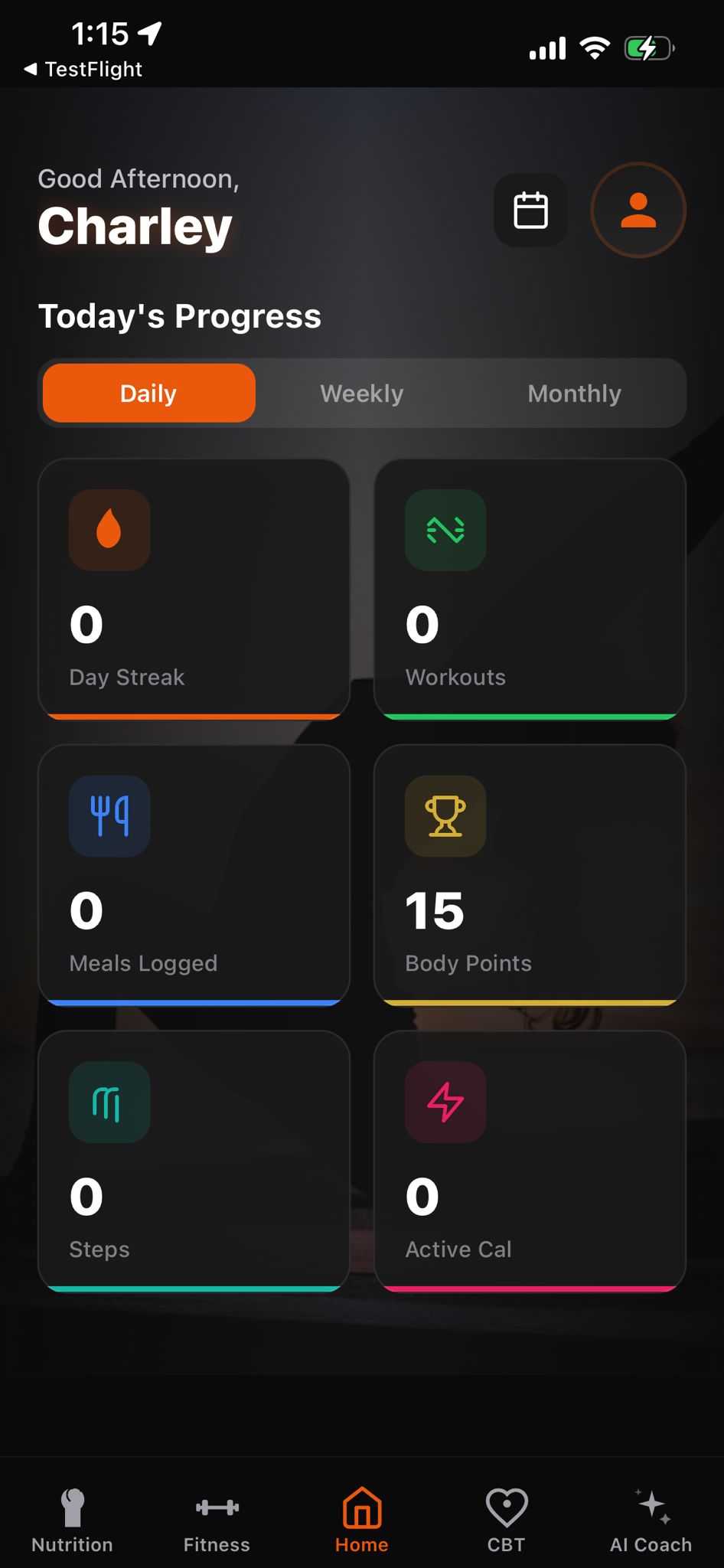Tap the greeting name Charley

pos(135,226)
